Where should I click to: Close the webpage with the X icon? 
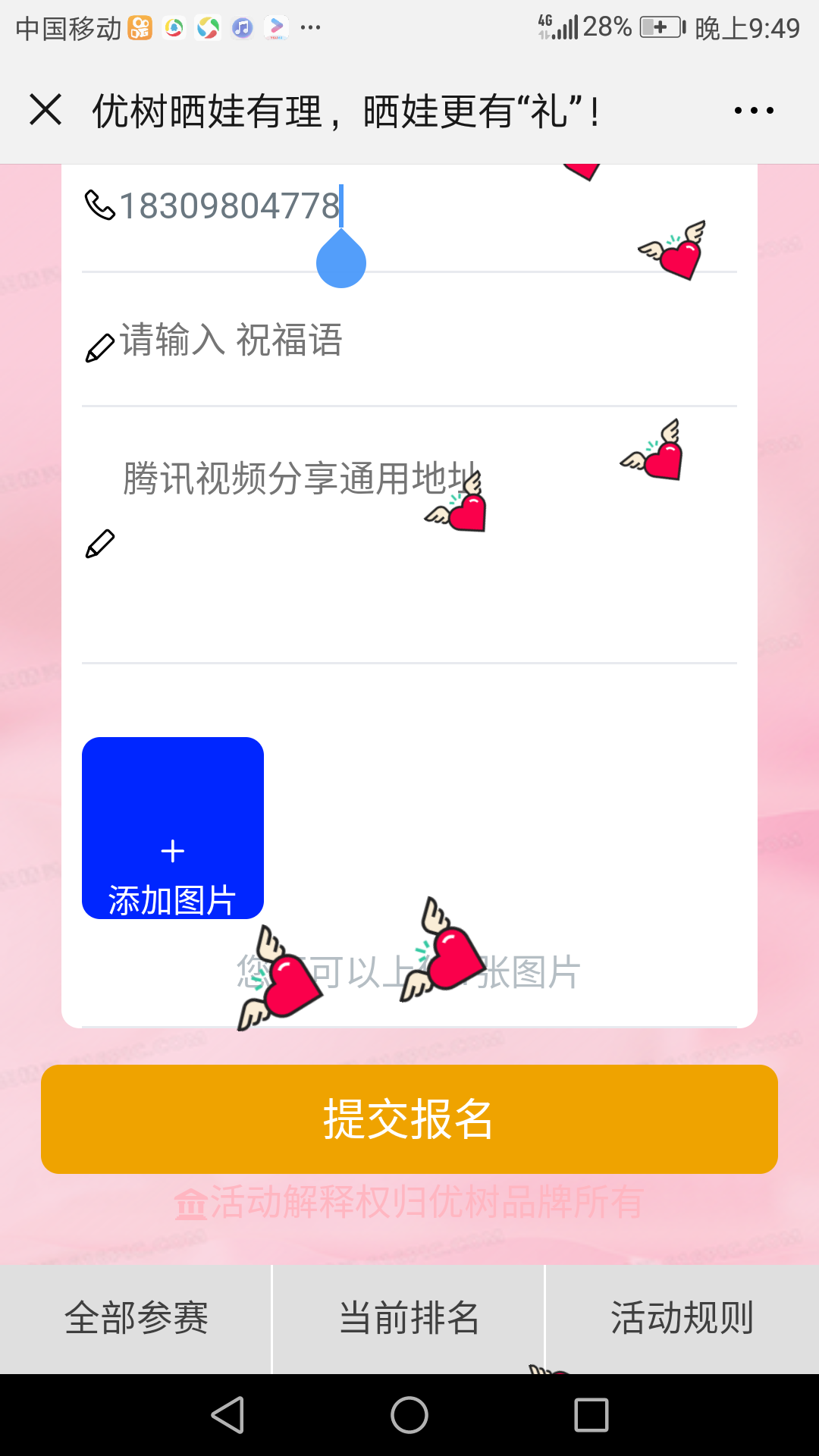tap(45, 110)
